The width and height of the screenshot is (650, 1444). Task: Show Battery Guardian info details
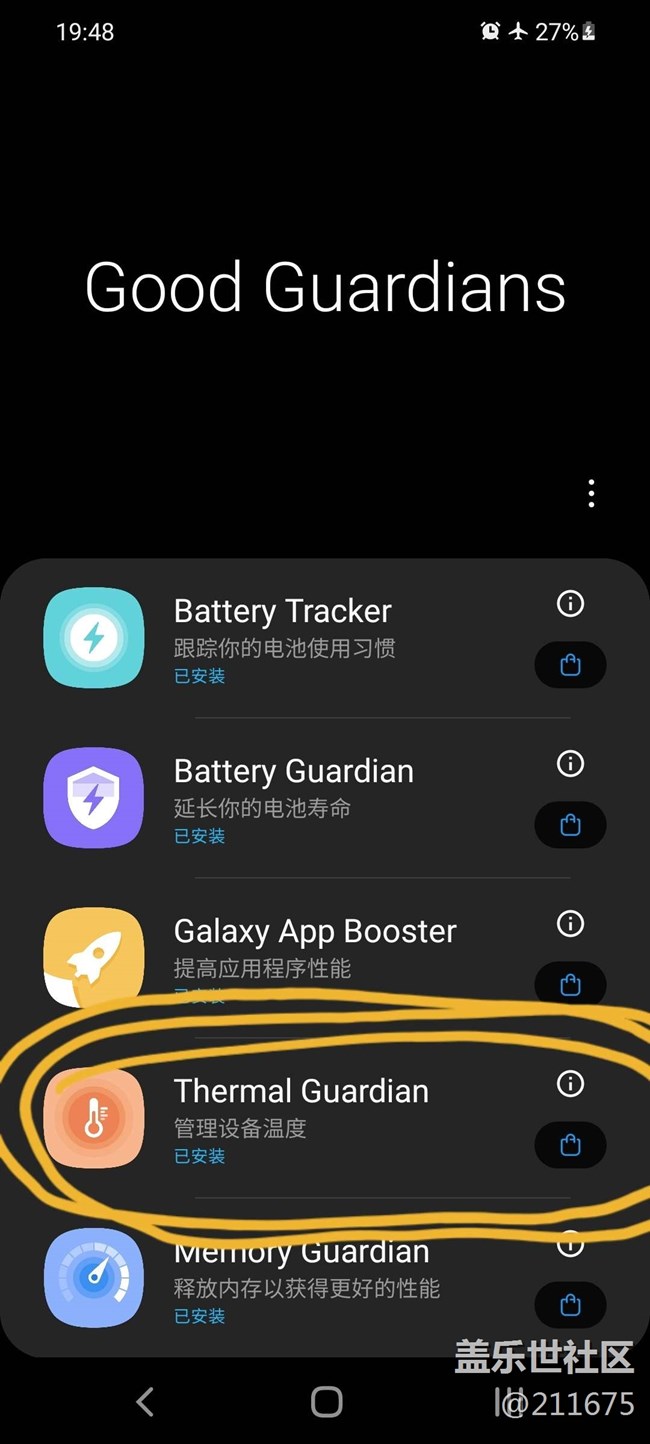tap(570, 764)
